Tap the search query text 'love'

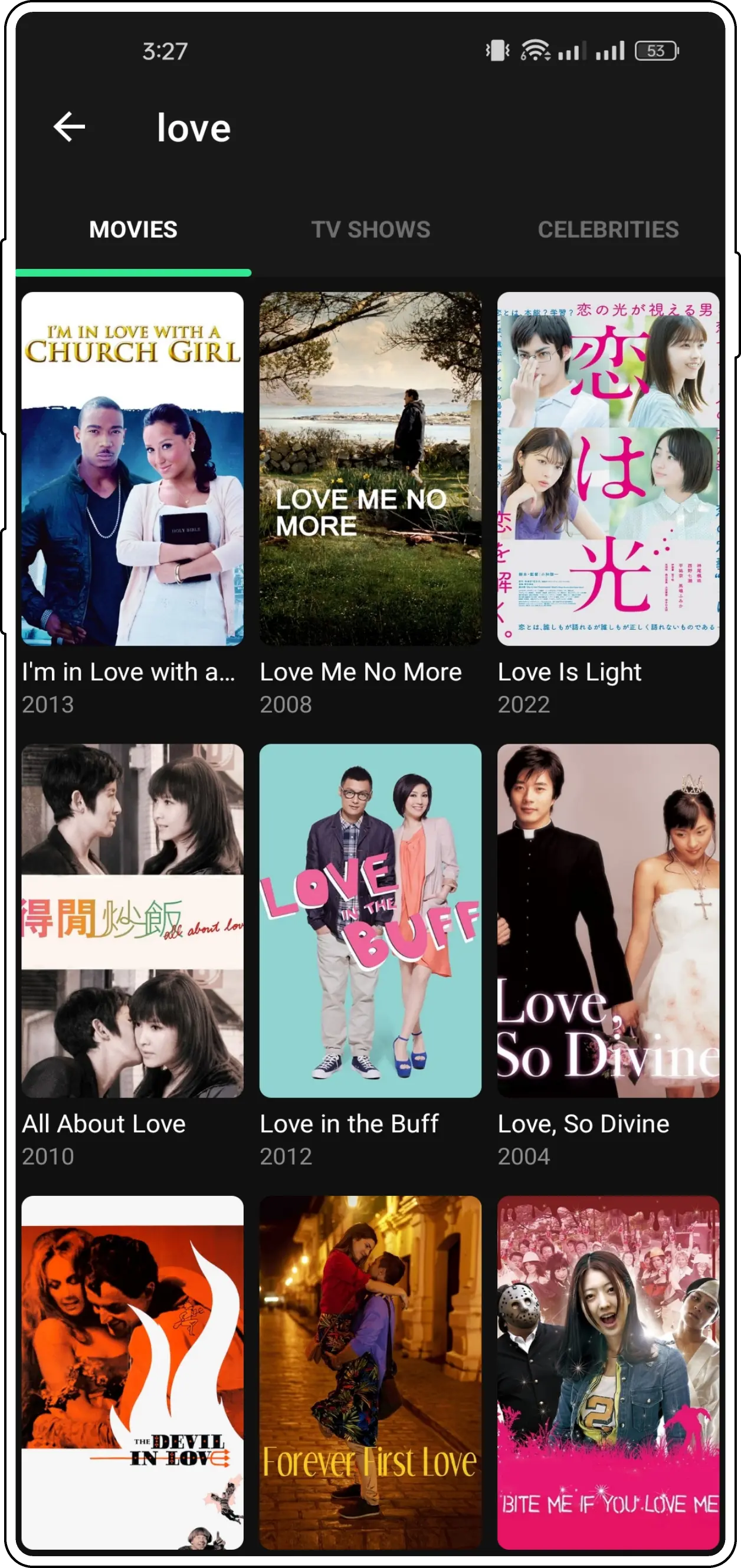[x=193, y=127]
